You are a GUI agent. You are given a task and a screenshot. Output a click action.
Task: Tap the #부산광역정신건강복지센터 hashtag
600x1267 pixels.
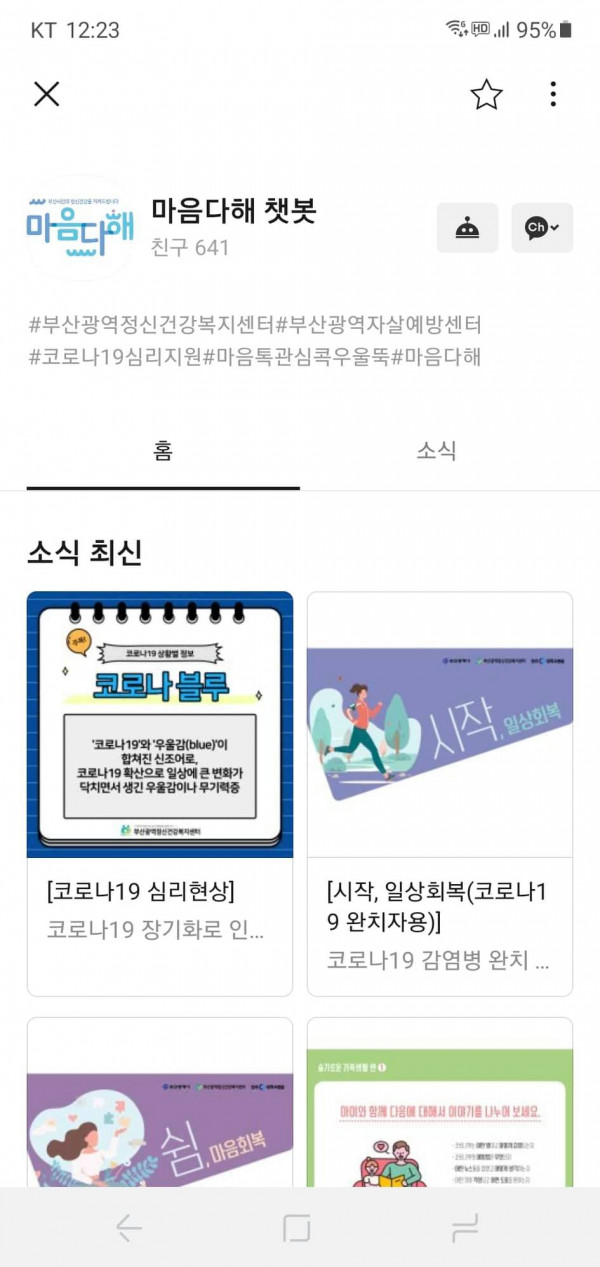[x=152, y=324]
